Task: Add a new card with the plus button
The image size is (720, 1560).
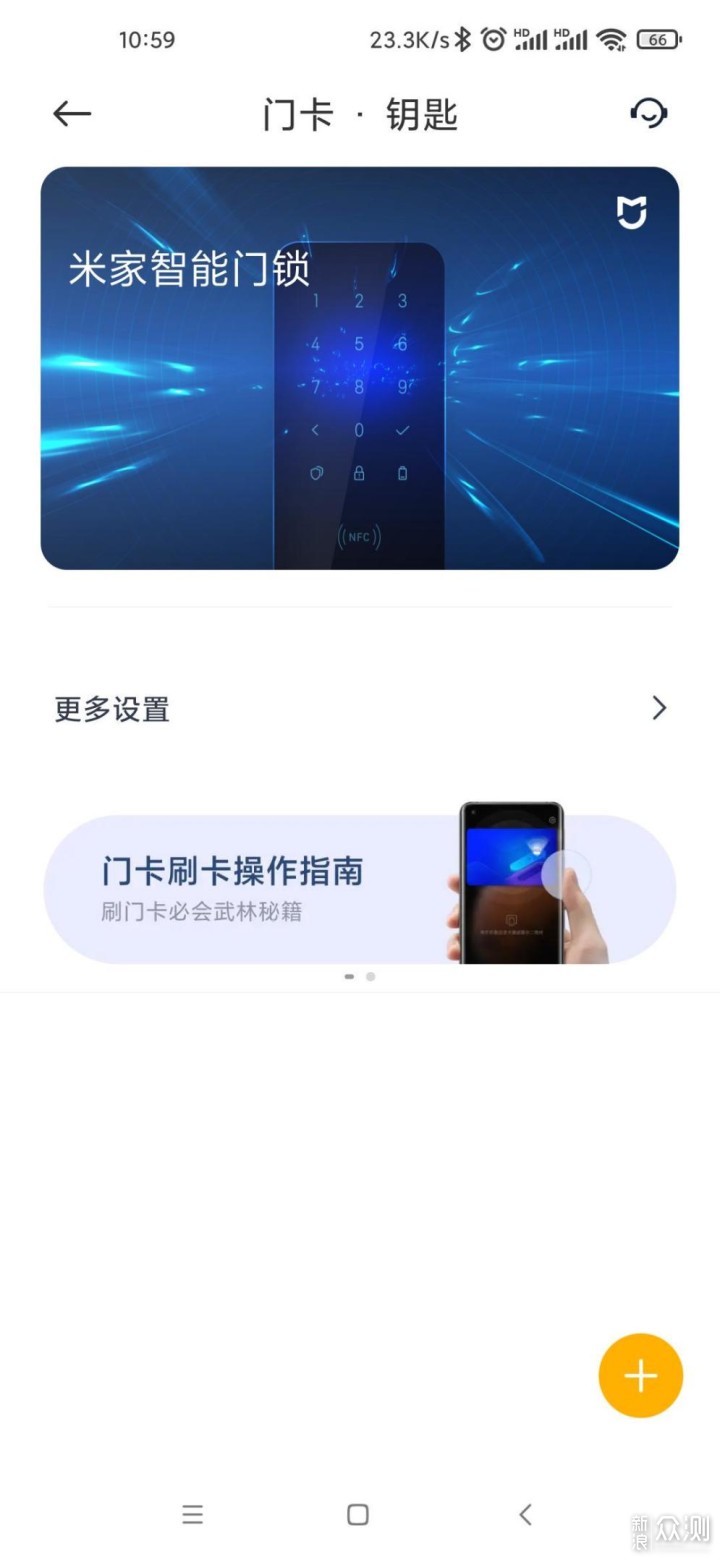Action: pos(640,1376)
